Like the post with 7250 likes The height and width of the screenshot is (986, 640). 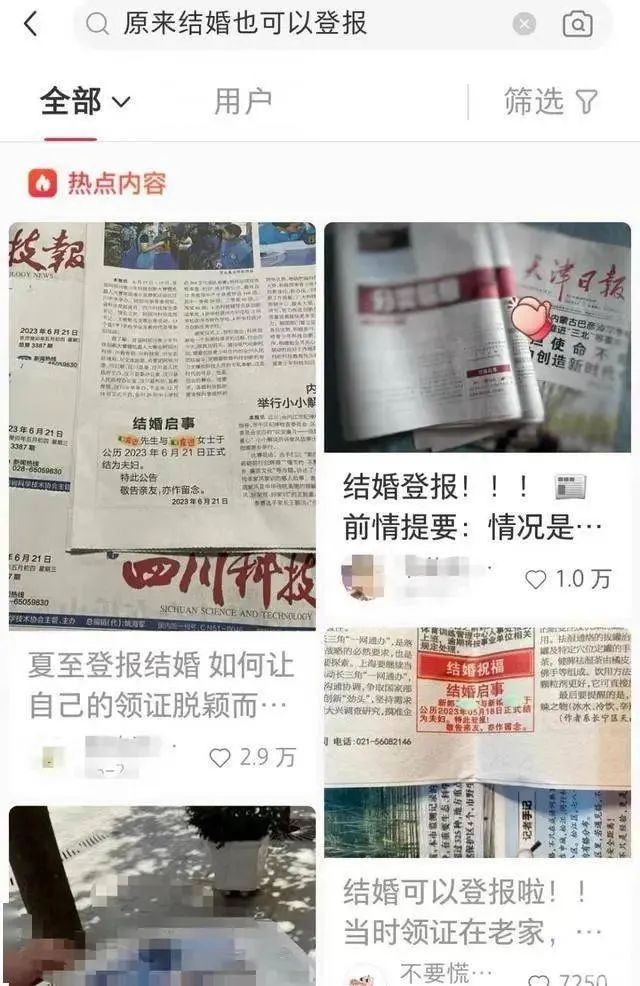(x=539, y=979)
